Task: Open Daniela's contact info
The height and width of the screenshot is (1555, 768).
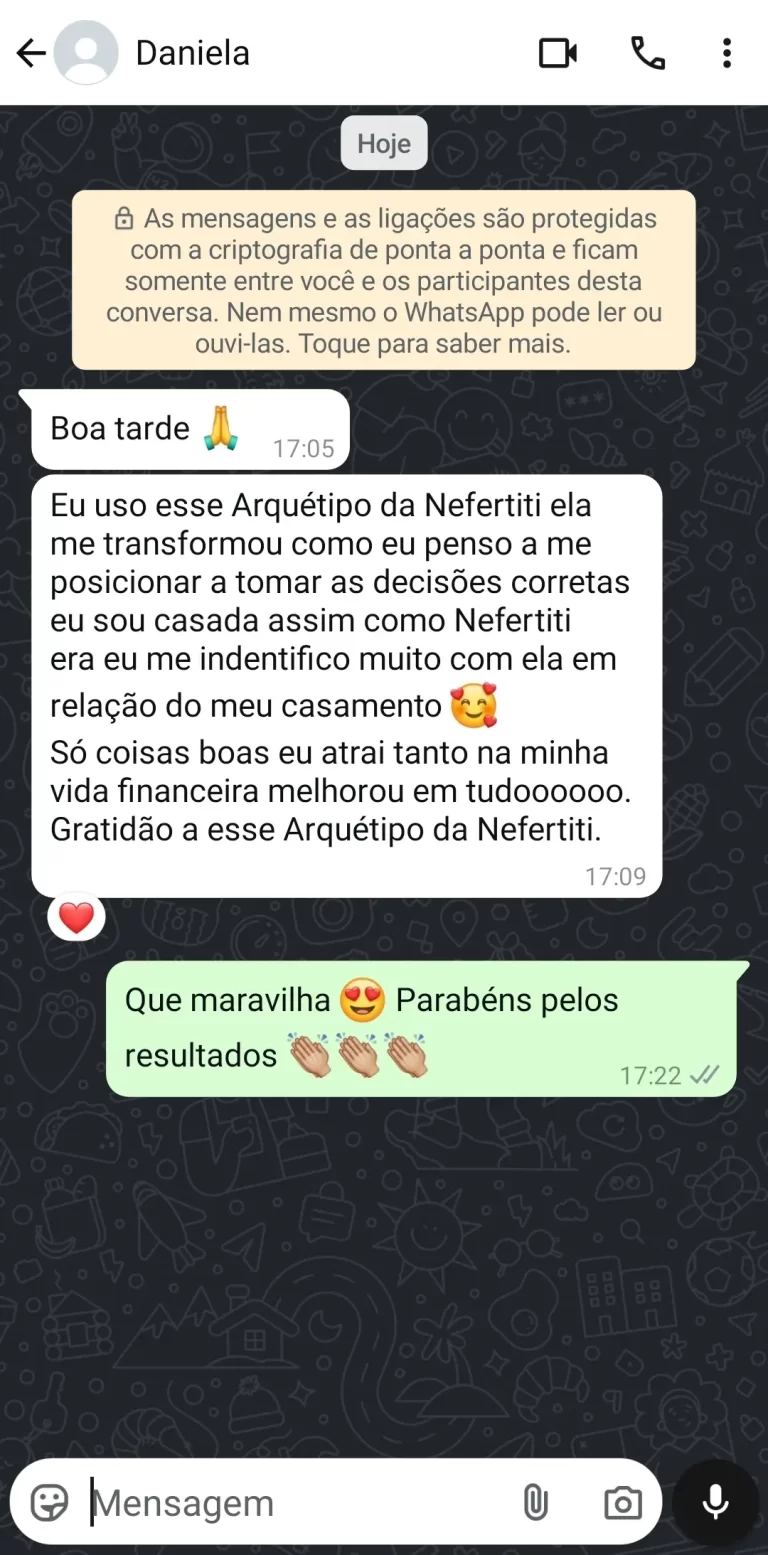Action: (193, 53)
